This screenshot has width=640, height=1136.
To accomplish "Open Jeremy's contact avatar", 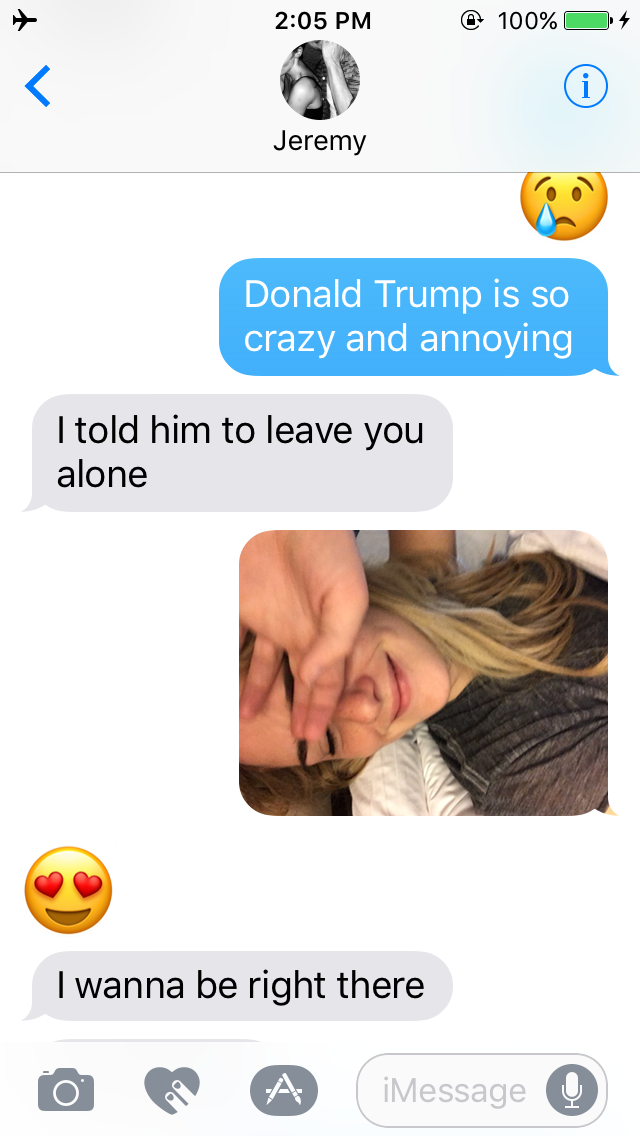I will click(x=320, y=80).
